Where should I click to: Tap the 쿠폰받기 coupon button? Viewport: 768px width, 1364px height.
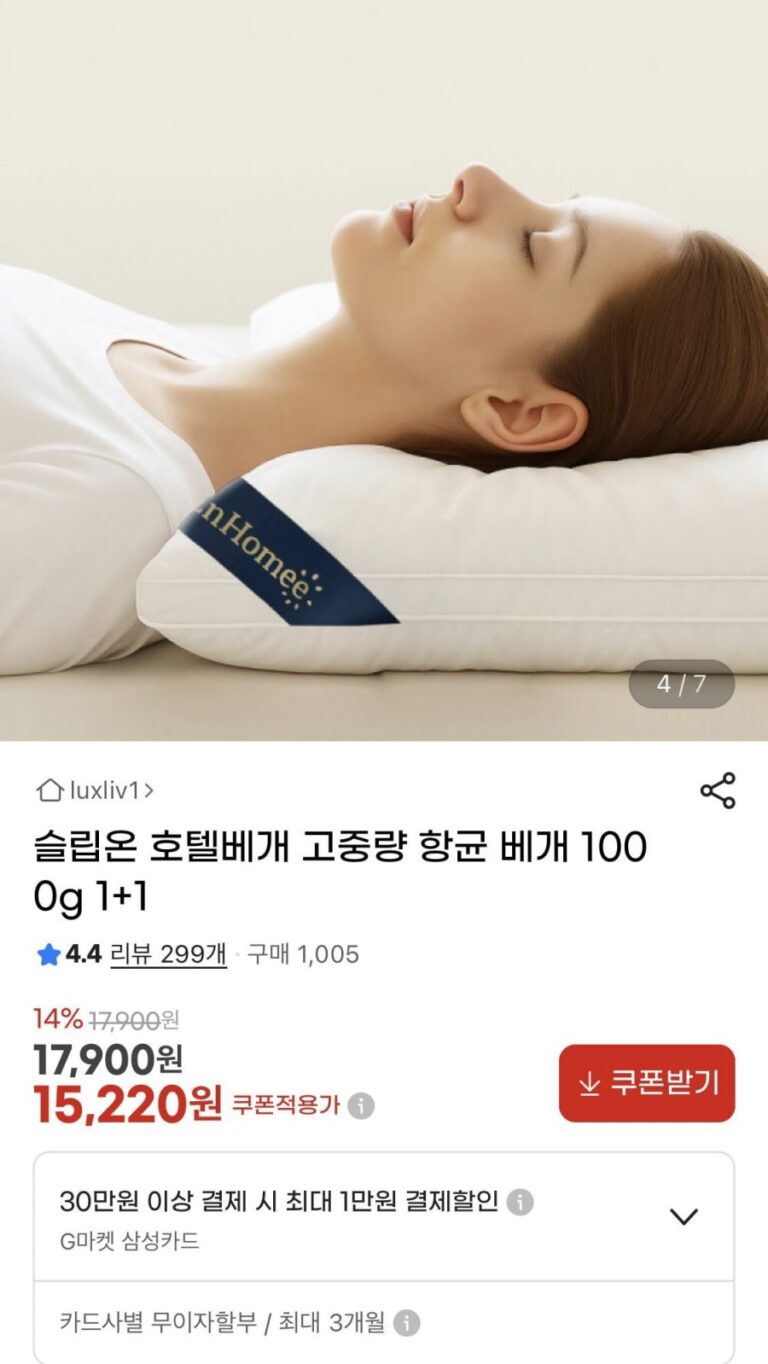[646, 1083]
